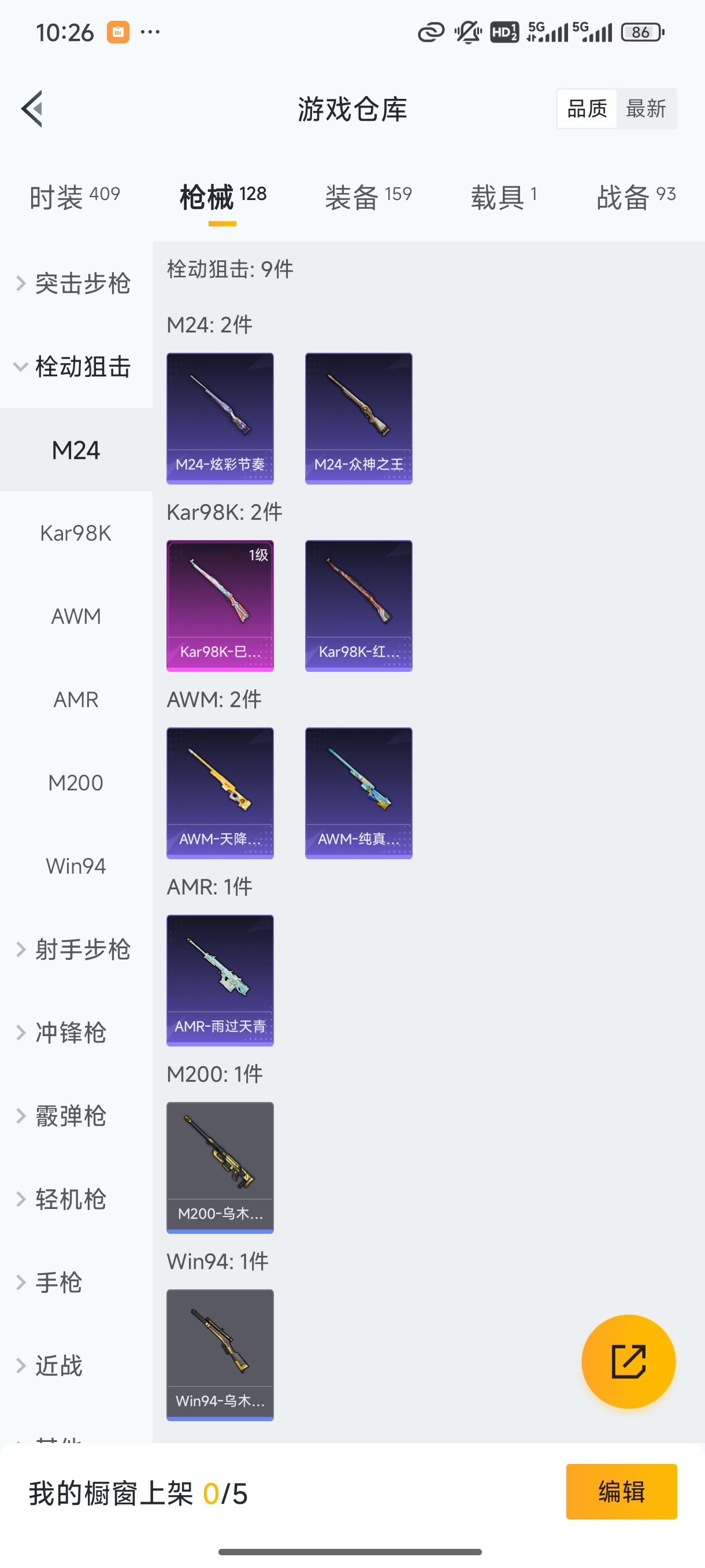This screenshot has height=1568, width=705.
Task: Open the orange share/publish floating button
Action: point(629,1361)
